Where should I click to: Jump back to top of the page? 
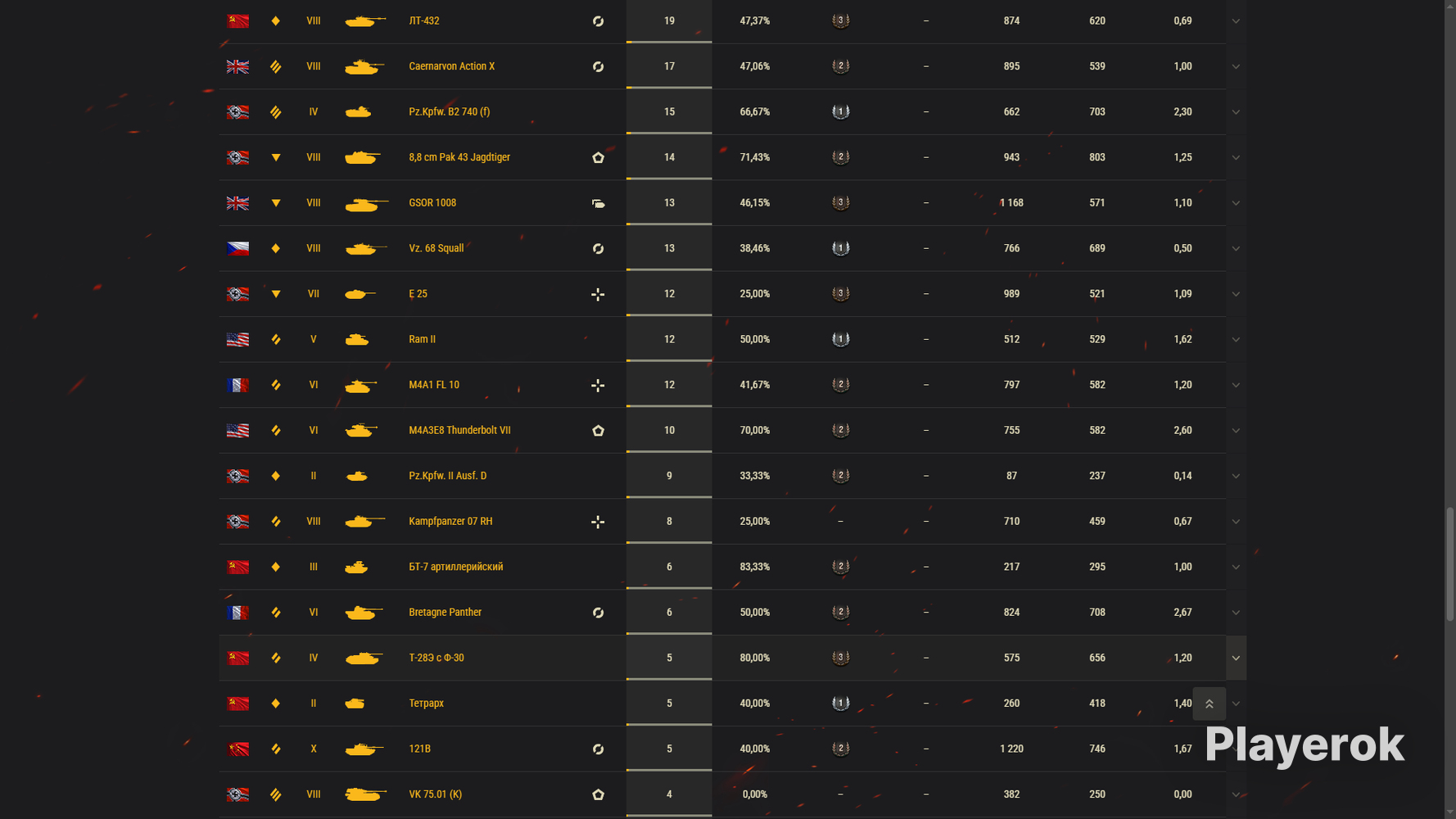(x=1209, y=704)
